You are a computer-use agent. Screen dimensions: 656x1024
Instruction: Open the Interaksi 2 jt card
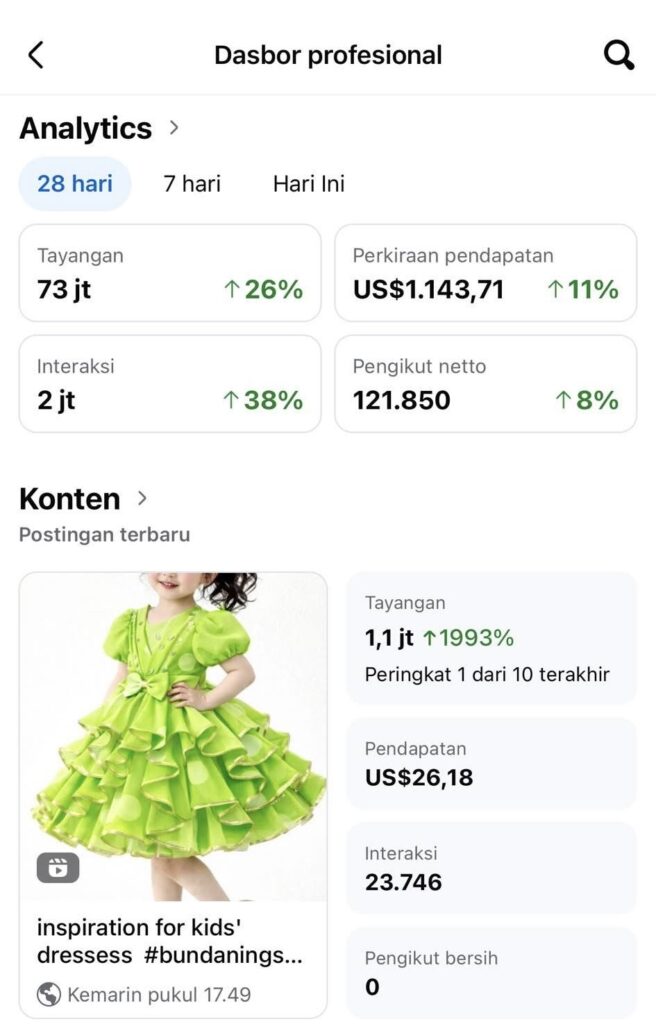(170, 383)
